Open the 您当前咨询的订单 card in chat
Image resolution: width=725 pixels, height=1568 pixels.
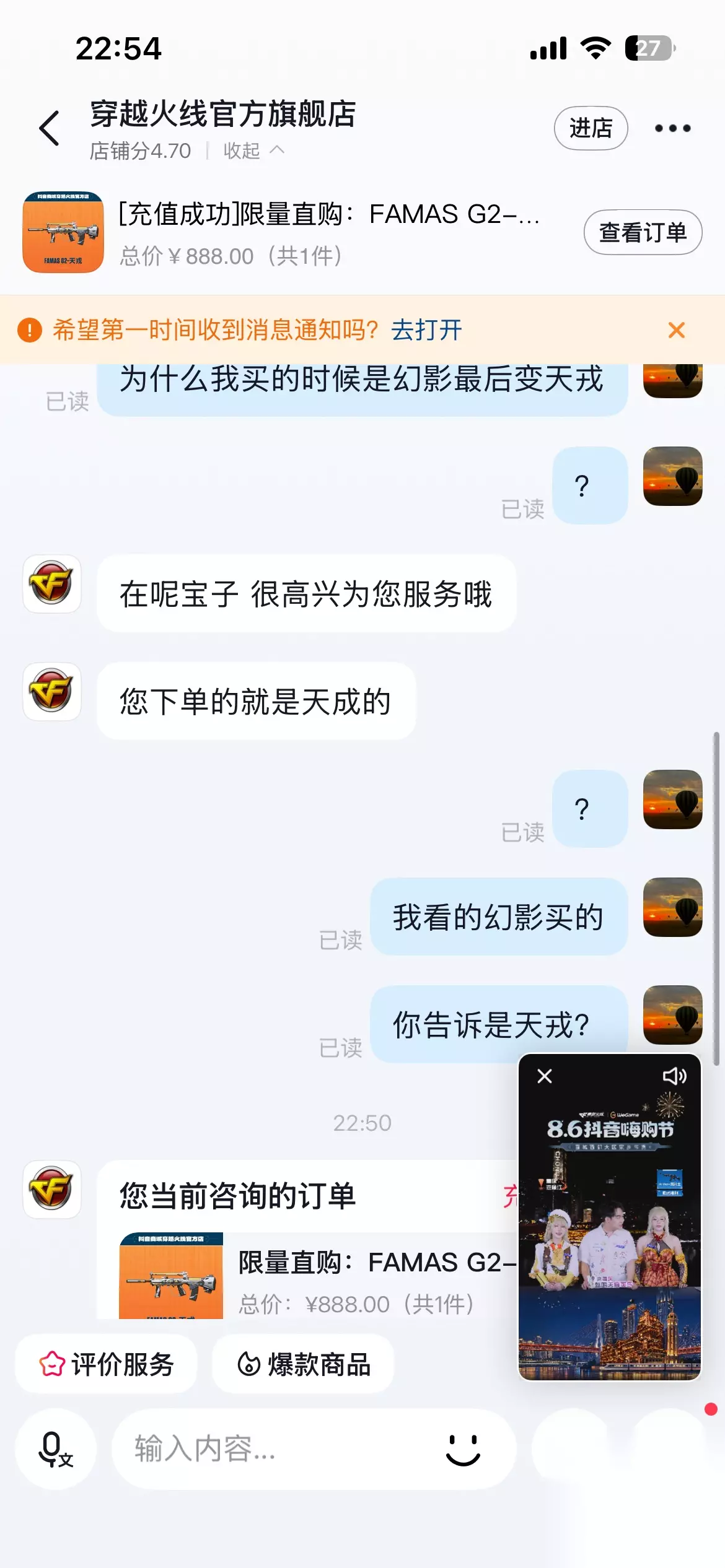pos(307,1239)
